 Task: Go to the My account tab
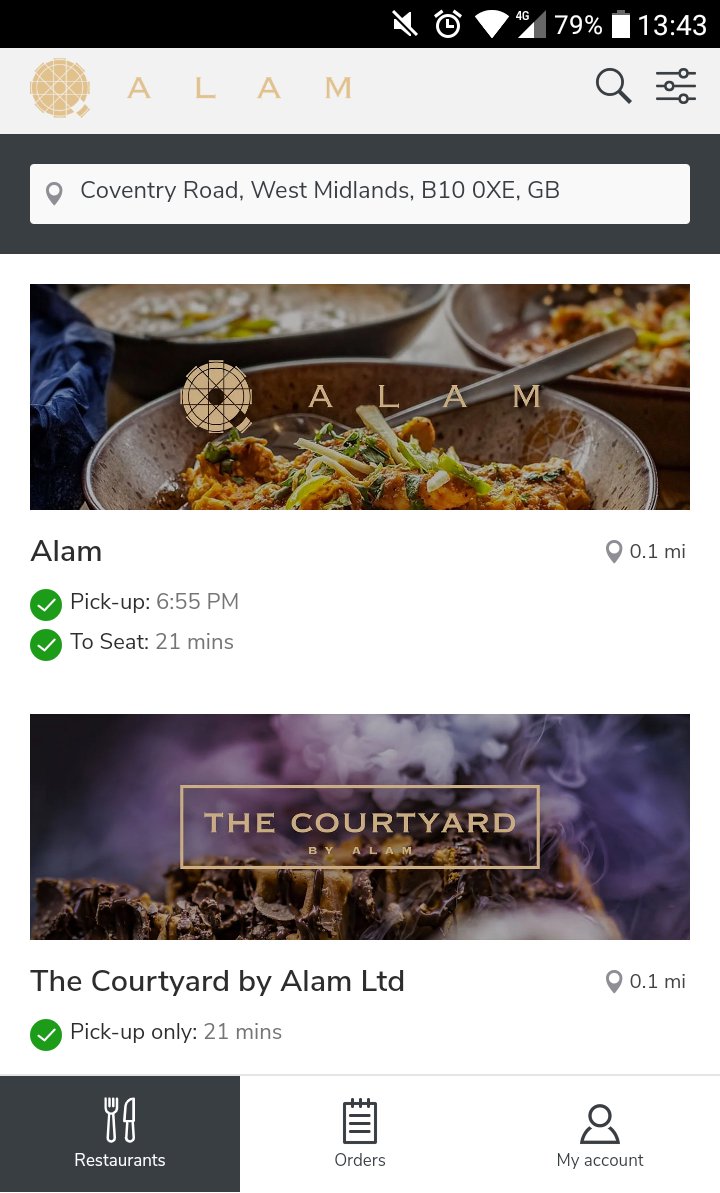[600, 1134]
